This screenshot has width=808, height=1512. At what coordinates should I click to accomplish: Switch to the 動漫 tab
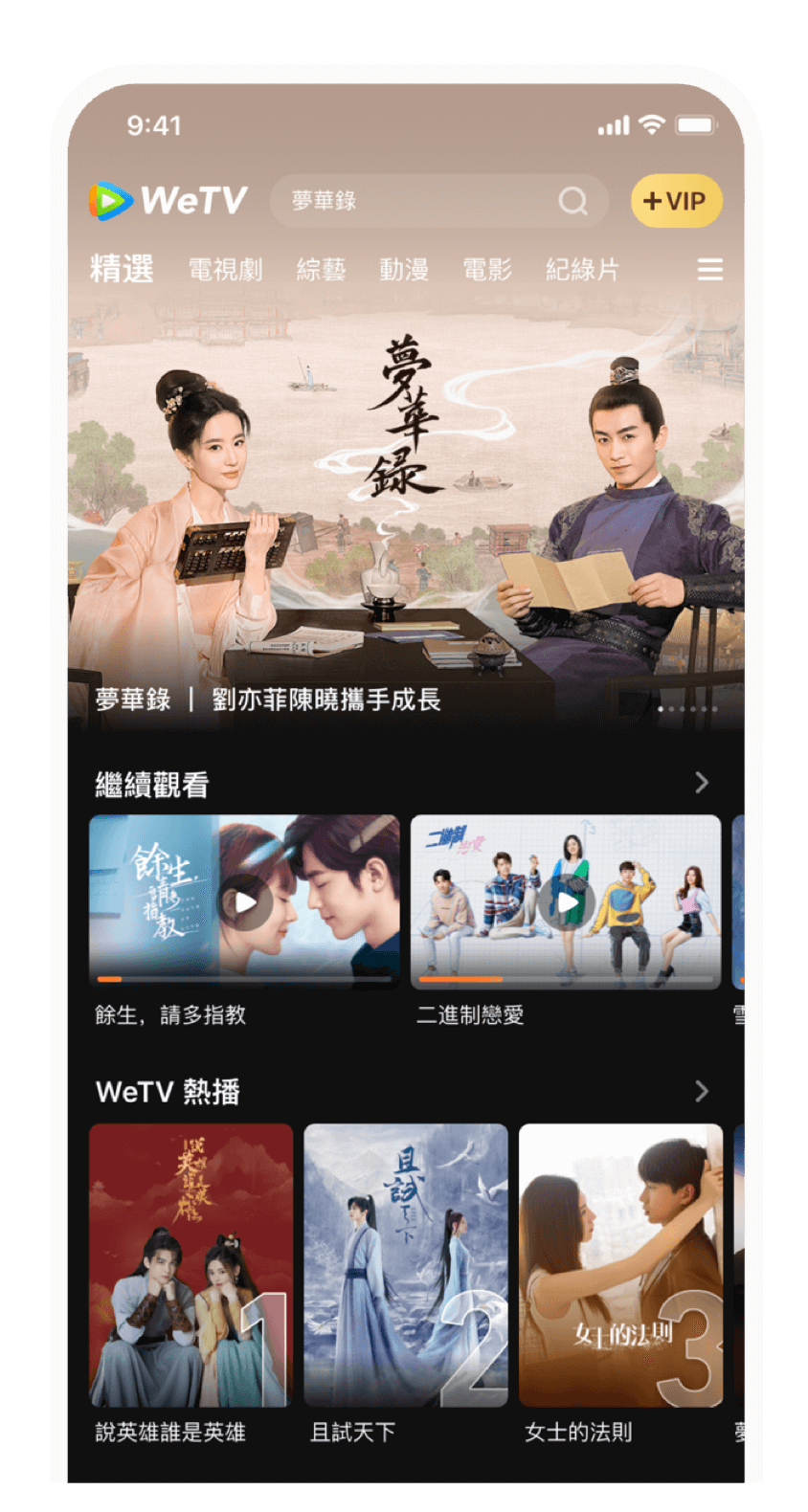[403, 270]
